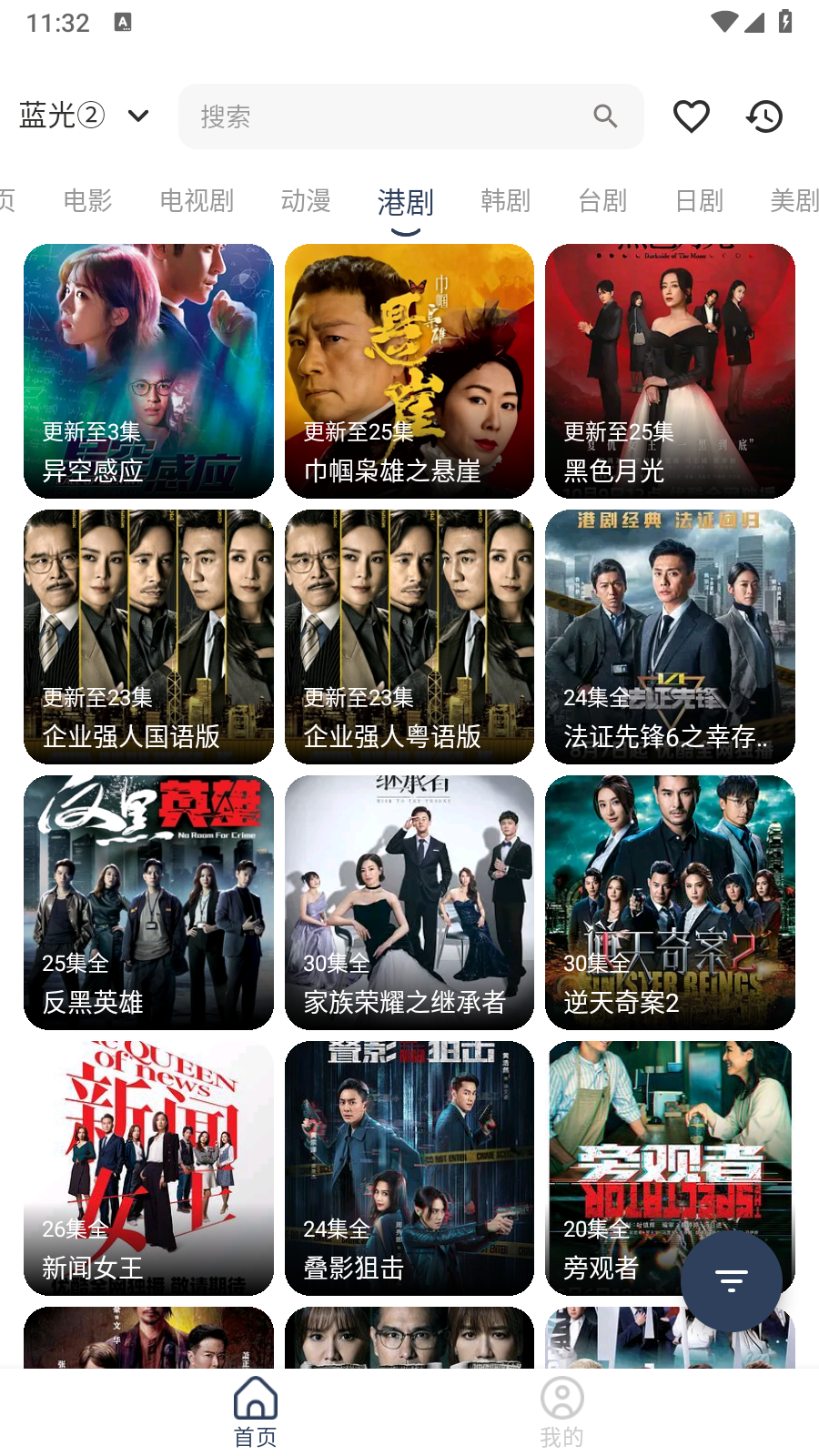Tap the search magnifier icon
The width and height of the screenshot is (819, 1456).
(x=606, y=116)
